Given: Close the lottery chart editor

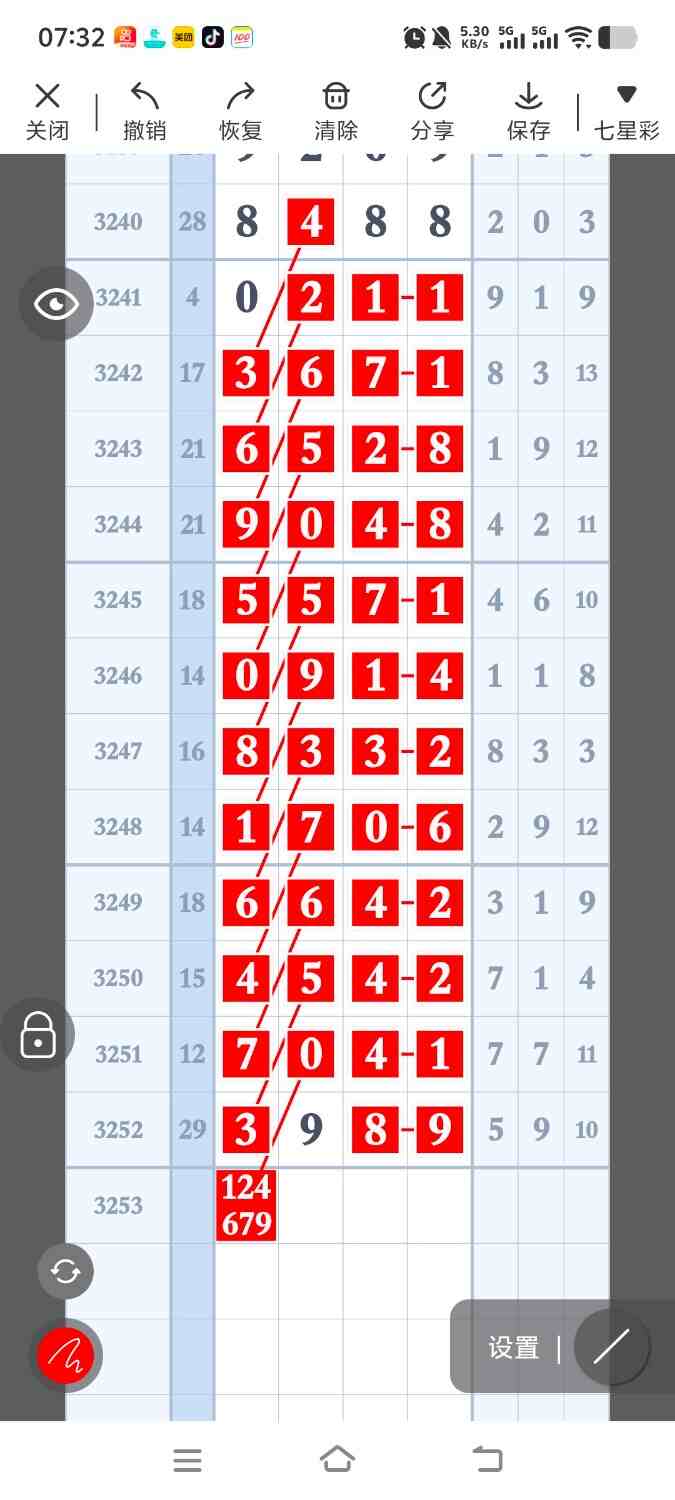Looking at the screenshot, I should coord(47,111).
